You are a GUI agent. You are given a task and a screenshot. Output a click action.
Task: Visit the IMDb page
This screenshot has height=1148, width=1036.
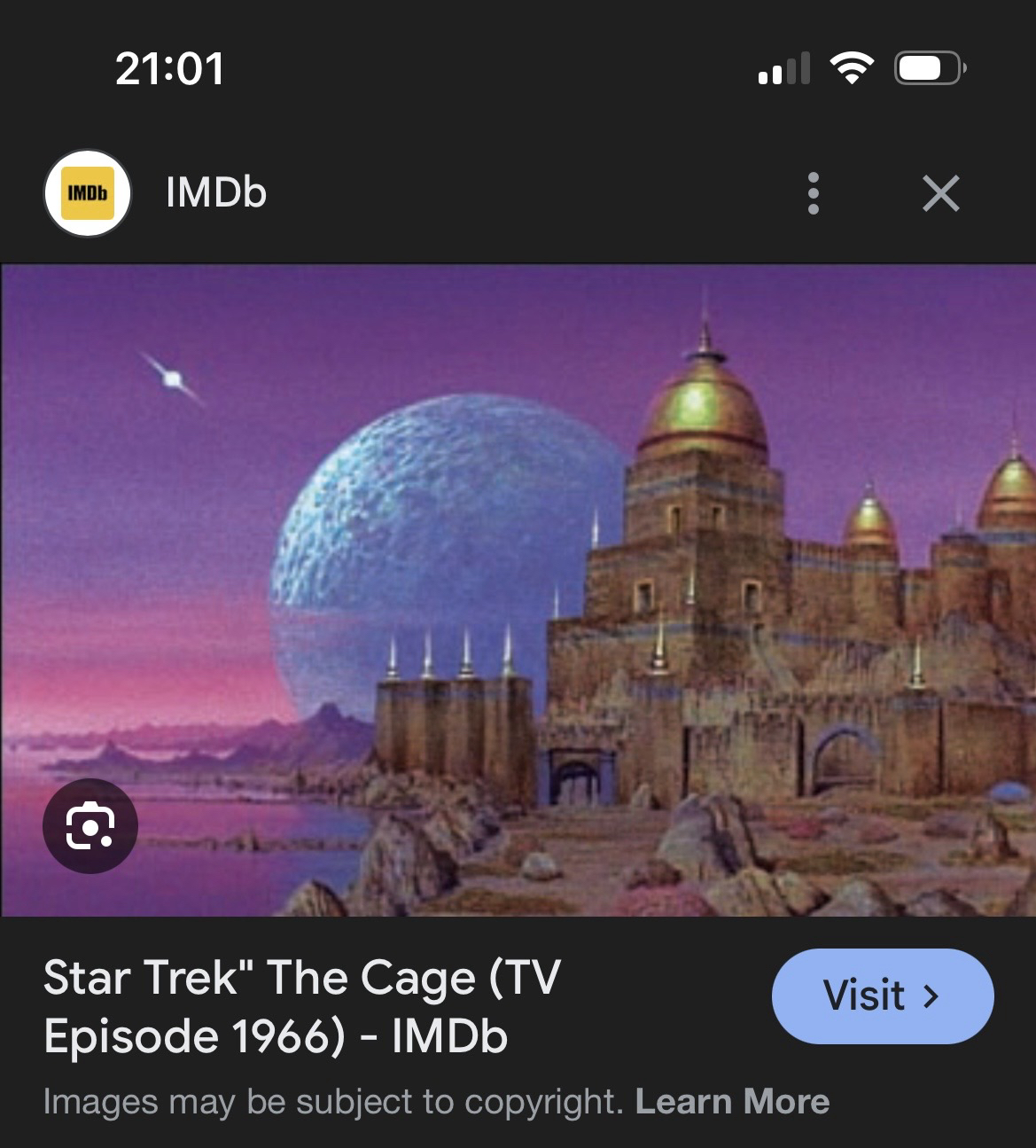(x=882, y=996)
